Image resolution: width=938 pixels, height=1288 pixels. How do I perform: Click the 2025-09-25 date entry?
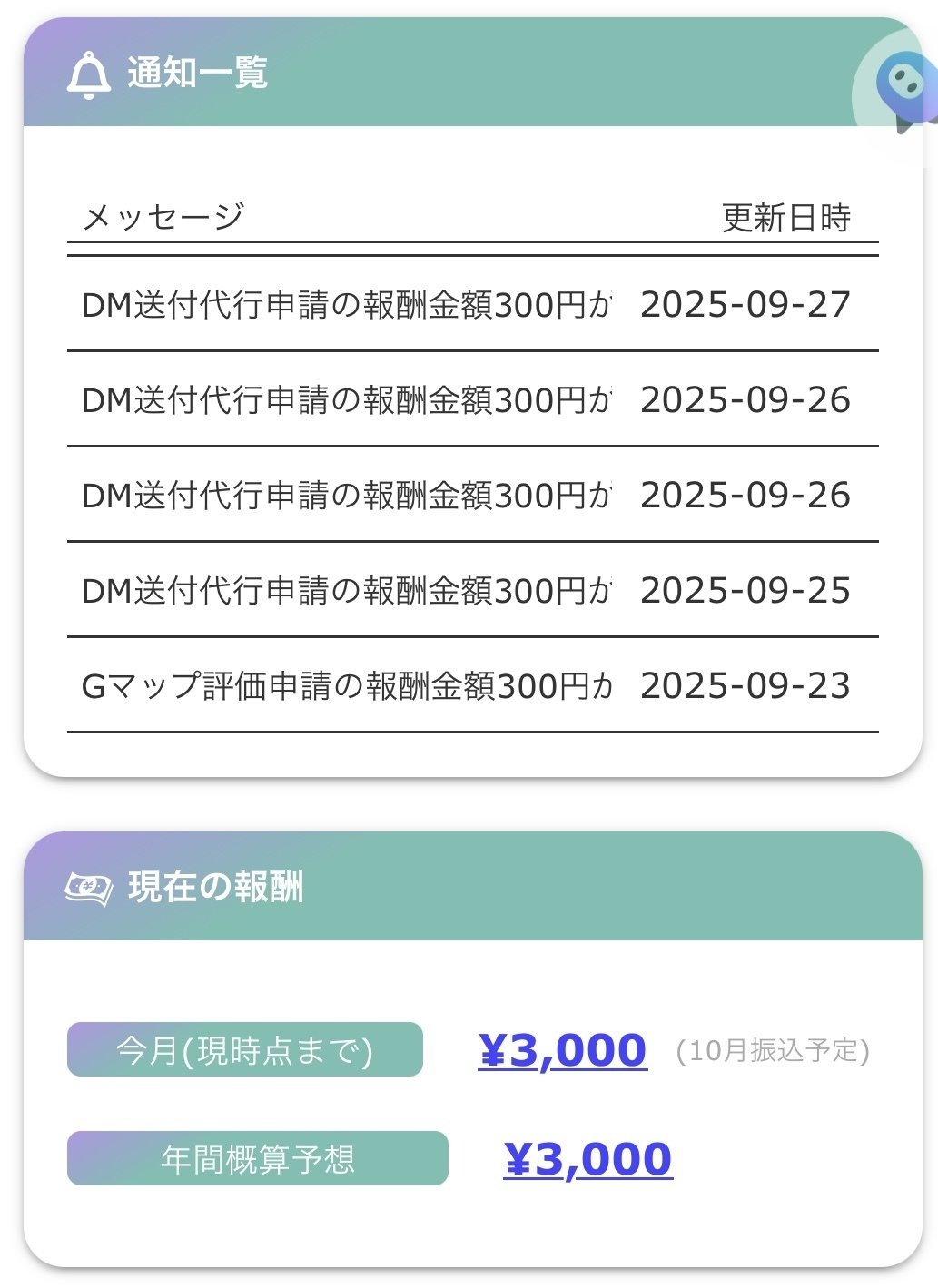[x=745, y=591]
